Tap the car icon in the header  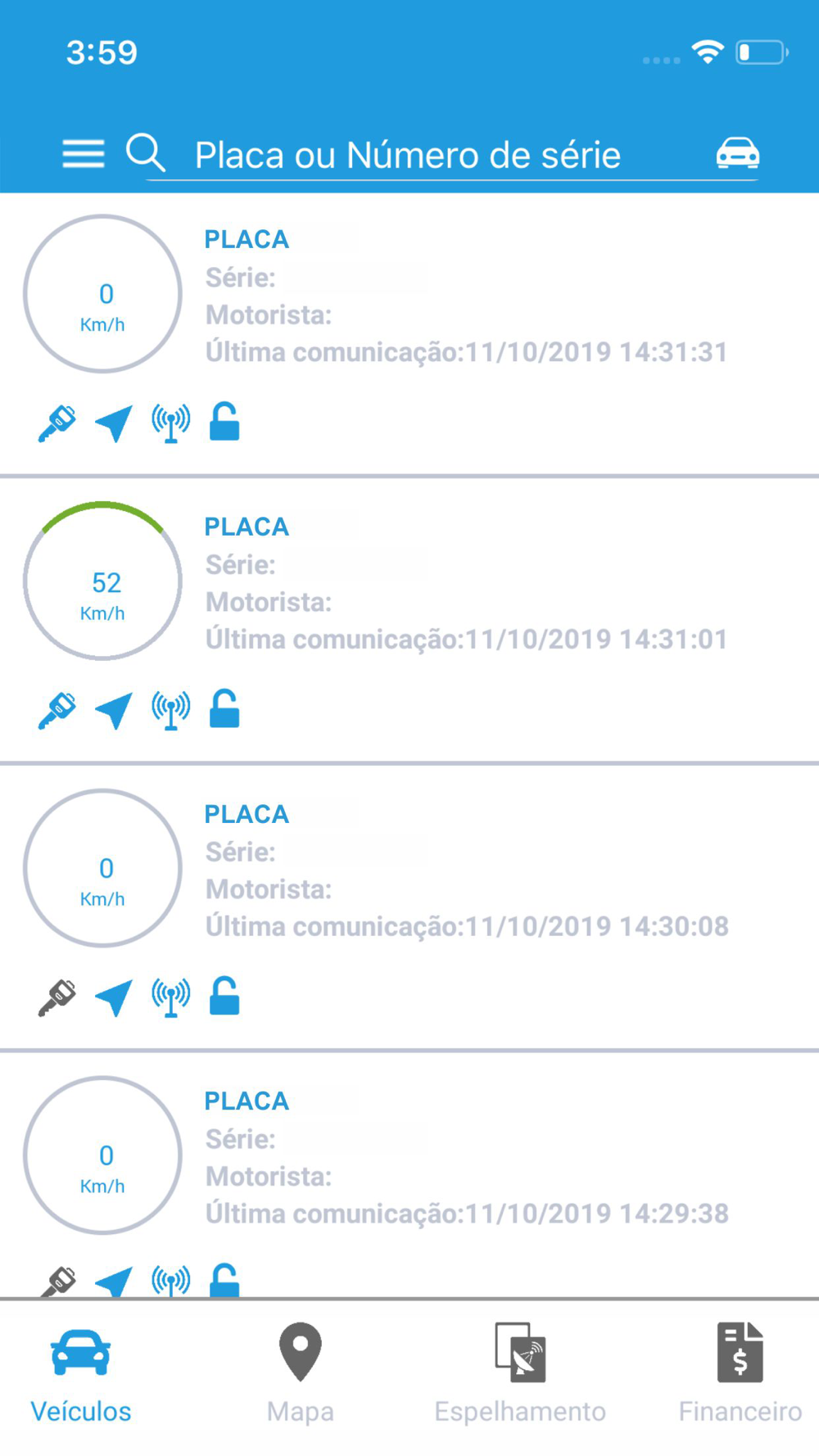tap(737, 153)
